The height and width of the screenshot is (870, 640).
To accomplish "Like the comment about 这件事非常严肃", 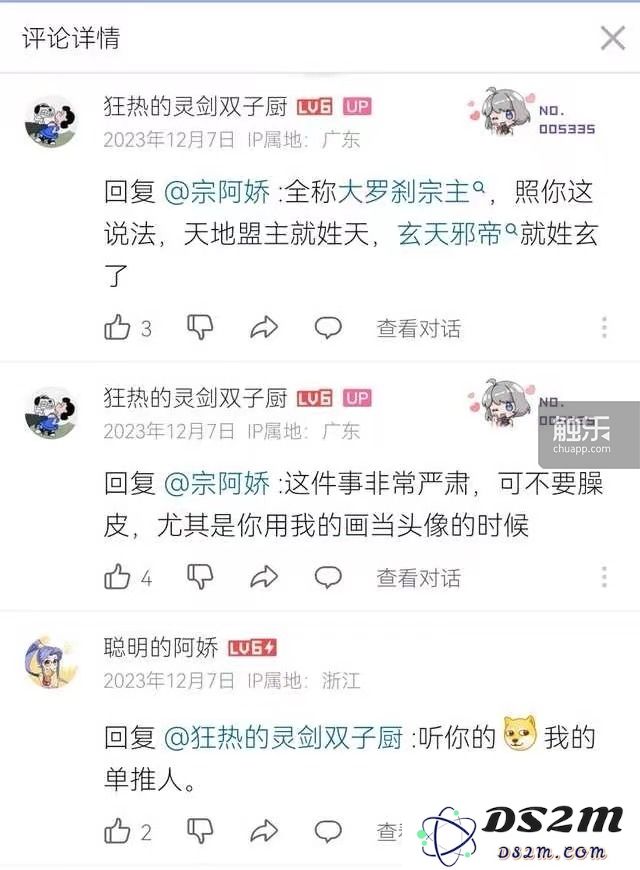I will pos(118,576).
